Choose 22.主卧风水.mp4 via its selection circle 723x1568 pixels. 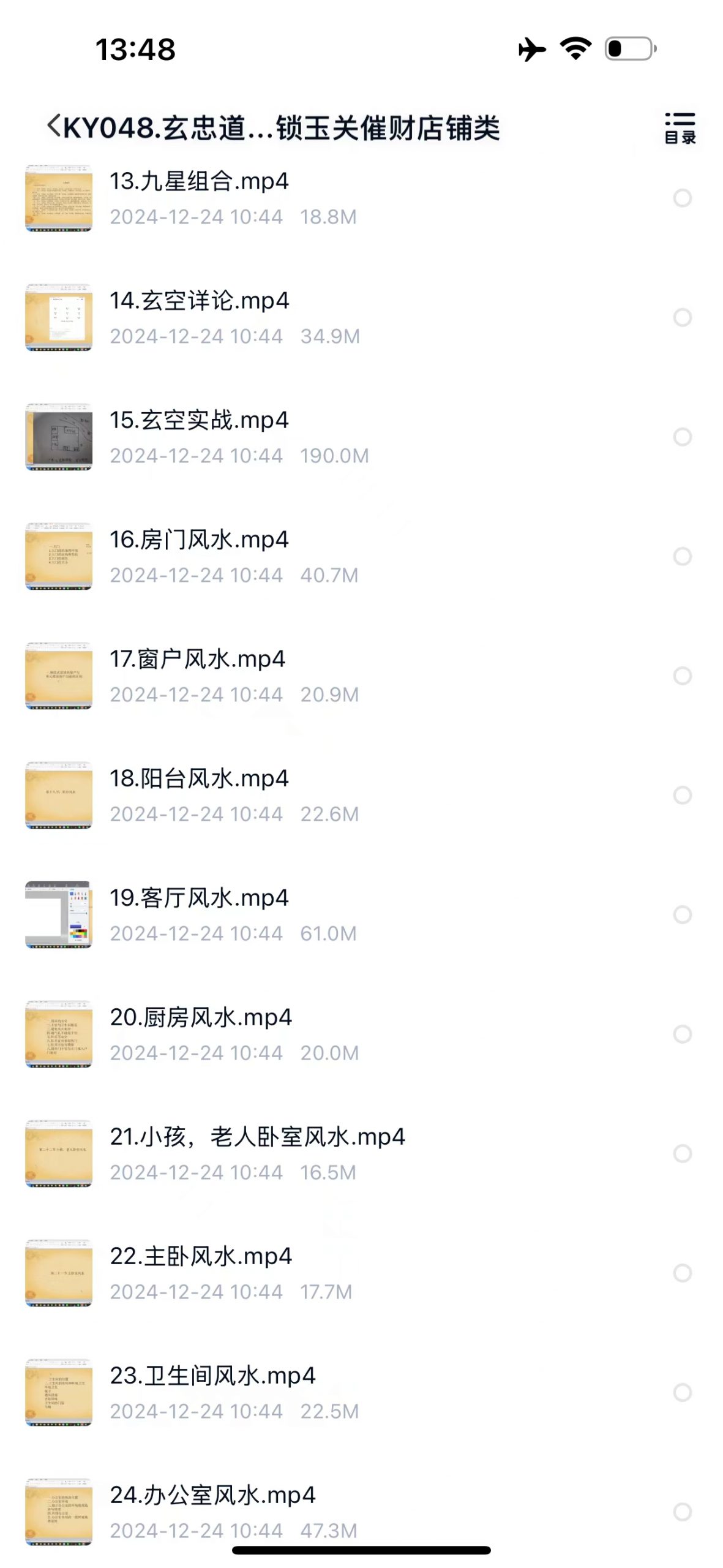(682, 1273)
